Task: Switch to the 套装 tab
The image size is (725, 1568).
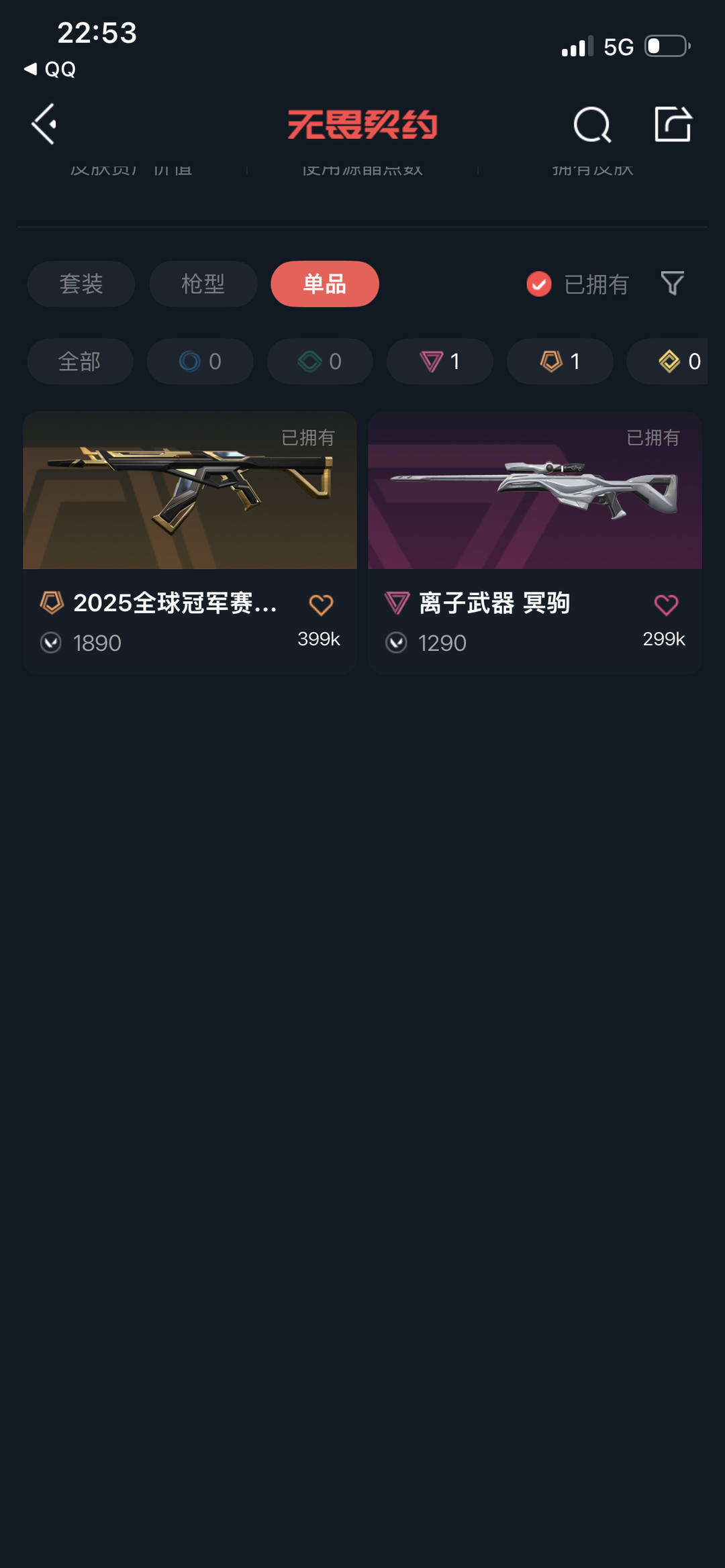Action: pyautogui.click(x=81, y=284)
